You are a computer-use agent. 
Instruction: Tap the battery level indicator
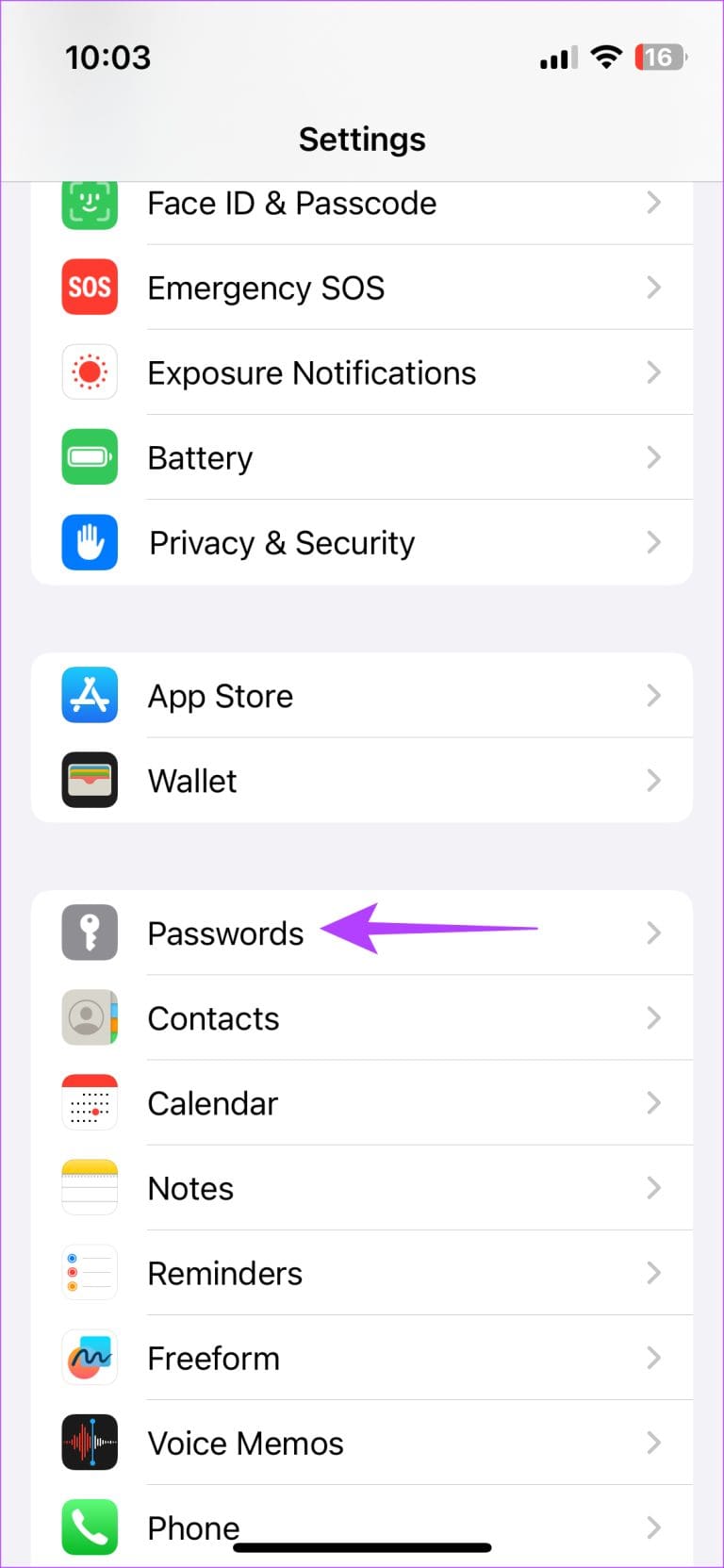pyautogui.click(x=661, y=58)
